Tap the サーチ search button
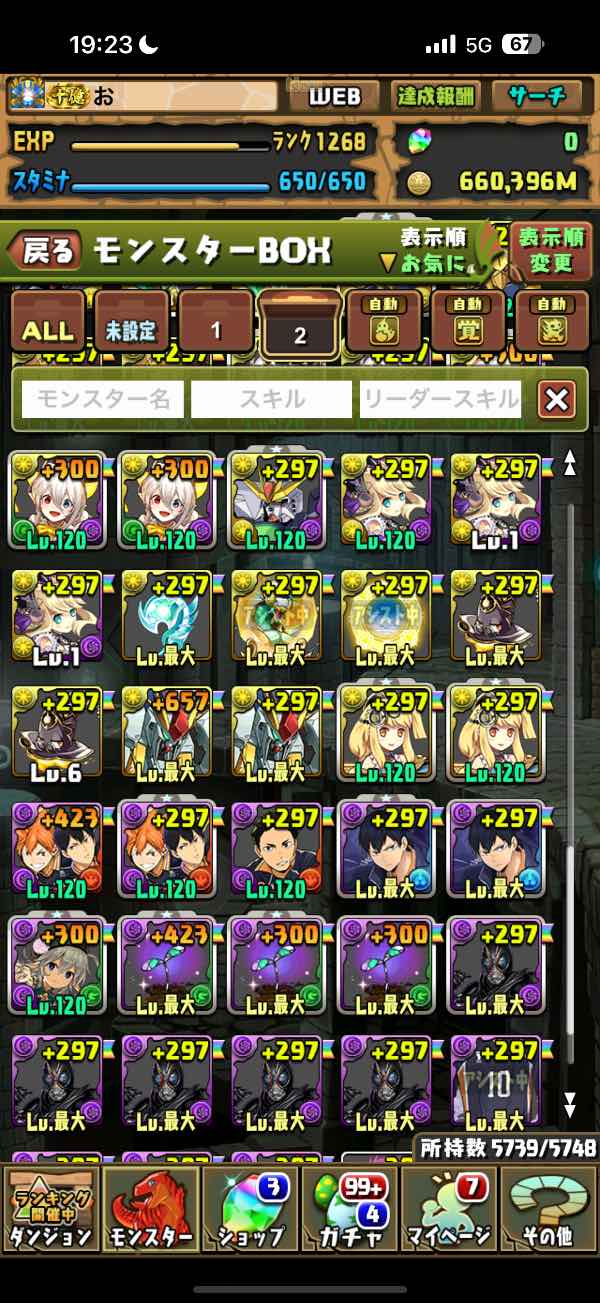 [537, 97]
